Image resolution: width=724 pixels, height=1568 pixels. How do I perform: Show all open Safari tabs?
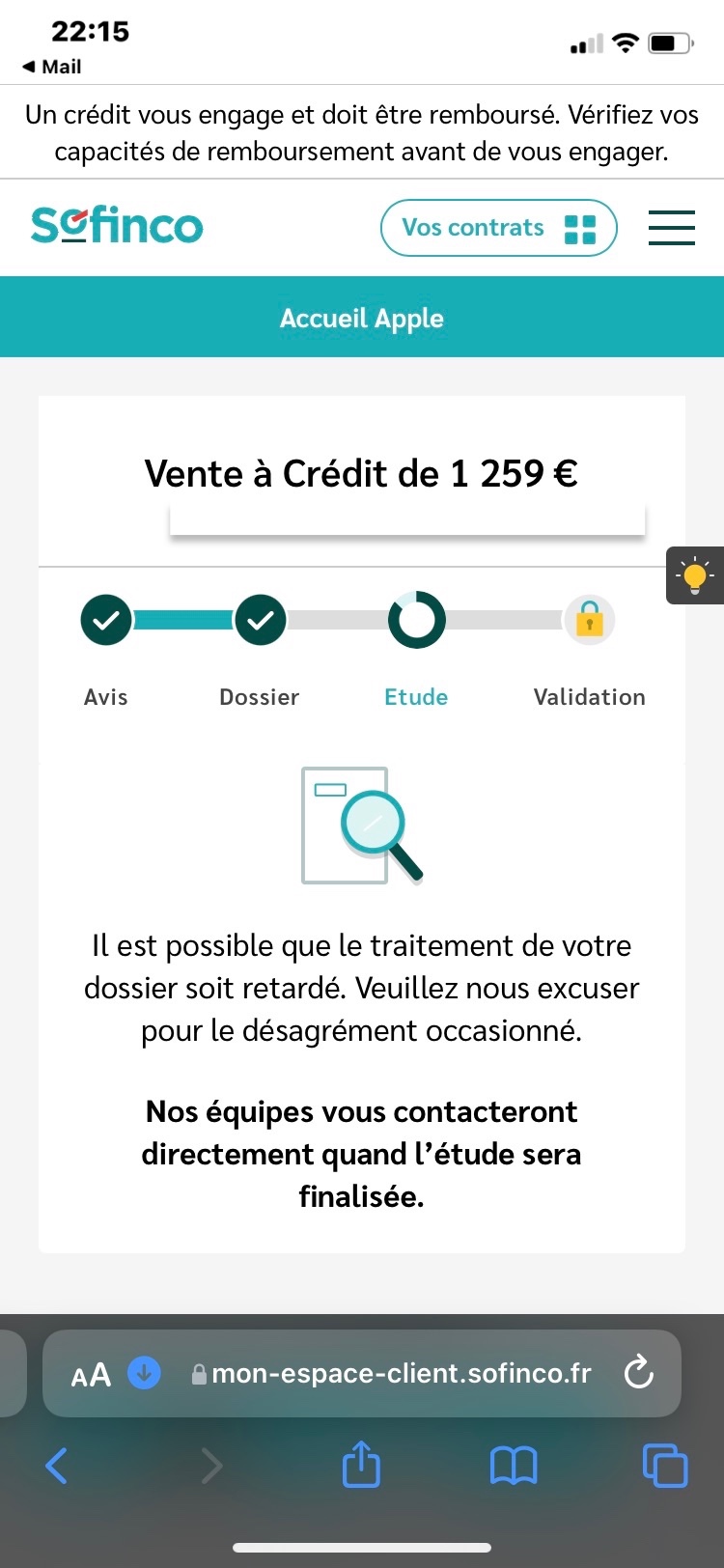pos(665,1466)
